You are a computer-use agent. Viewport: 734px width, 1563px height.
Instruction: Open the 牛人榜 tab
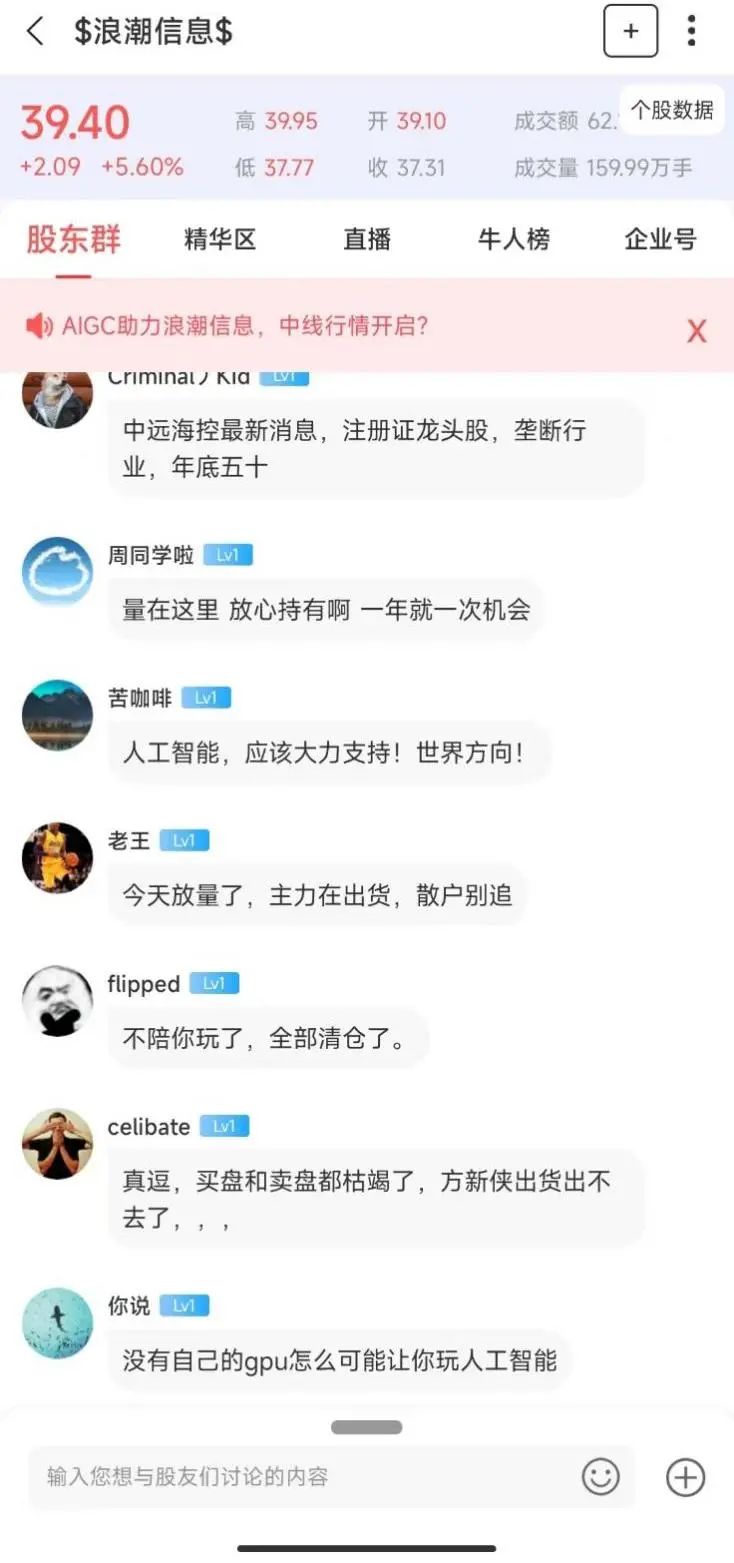click(x=513, y=240)
